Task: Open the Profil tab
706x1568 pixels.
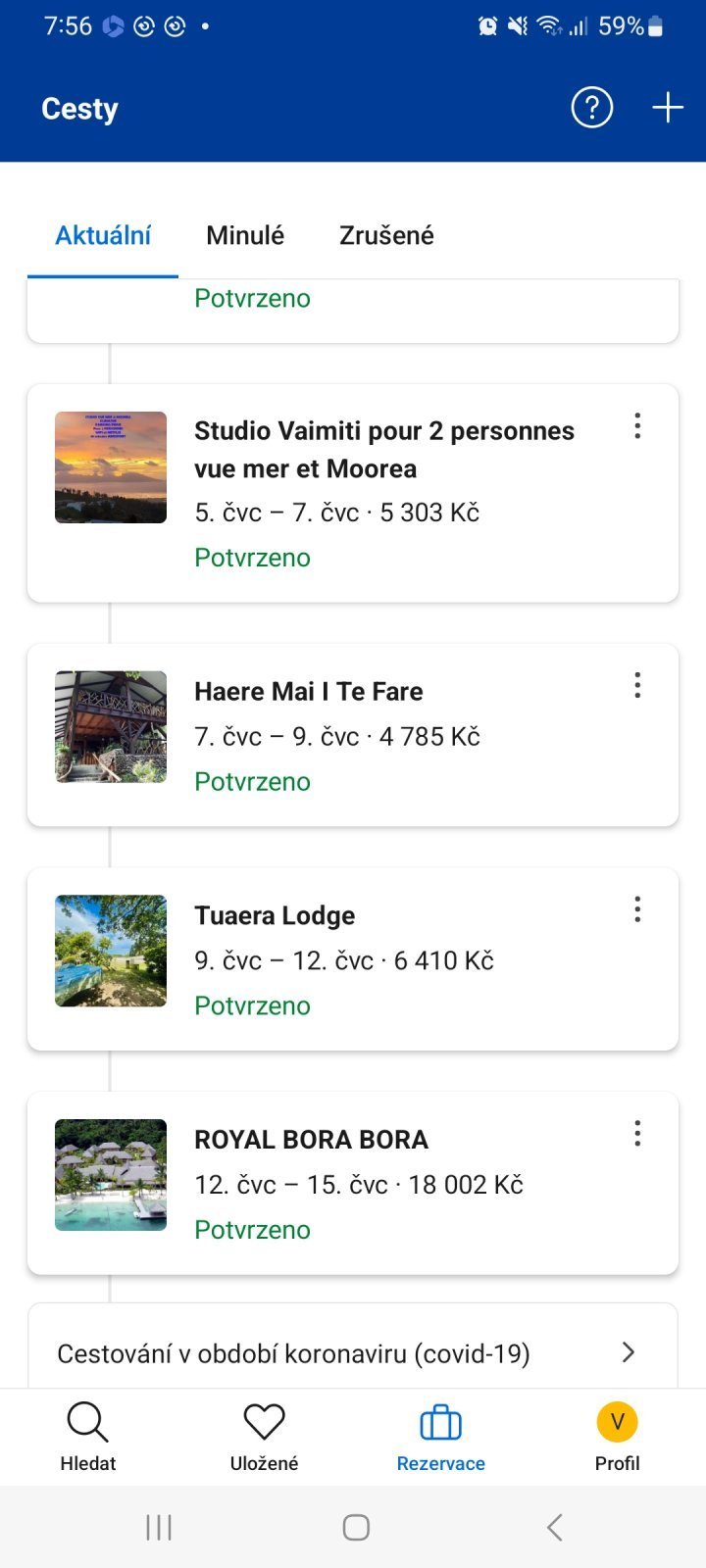Action: 617,1437
